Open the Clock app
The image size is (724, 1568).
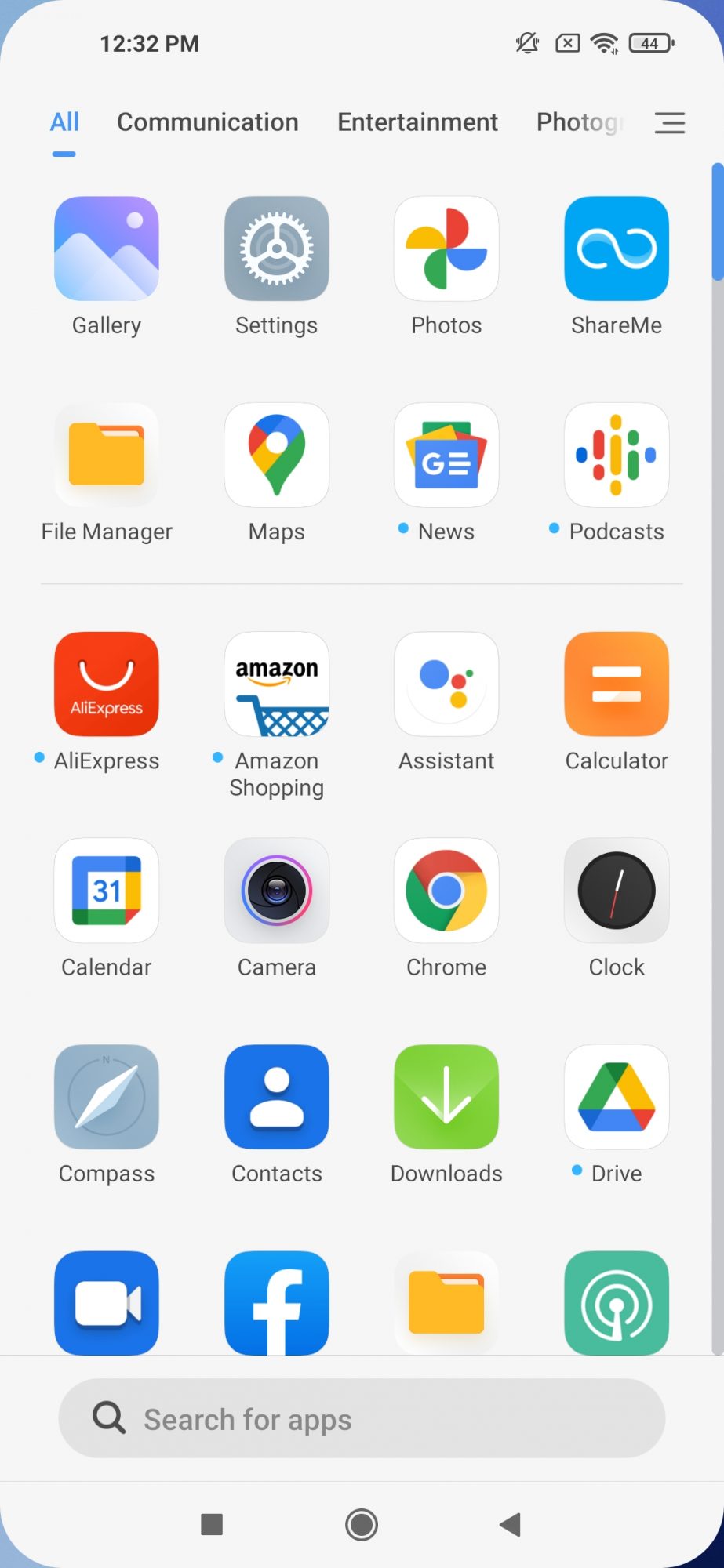coord(617,891)
